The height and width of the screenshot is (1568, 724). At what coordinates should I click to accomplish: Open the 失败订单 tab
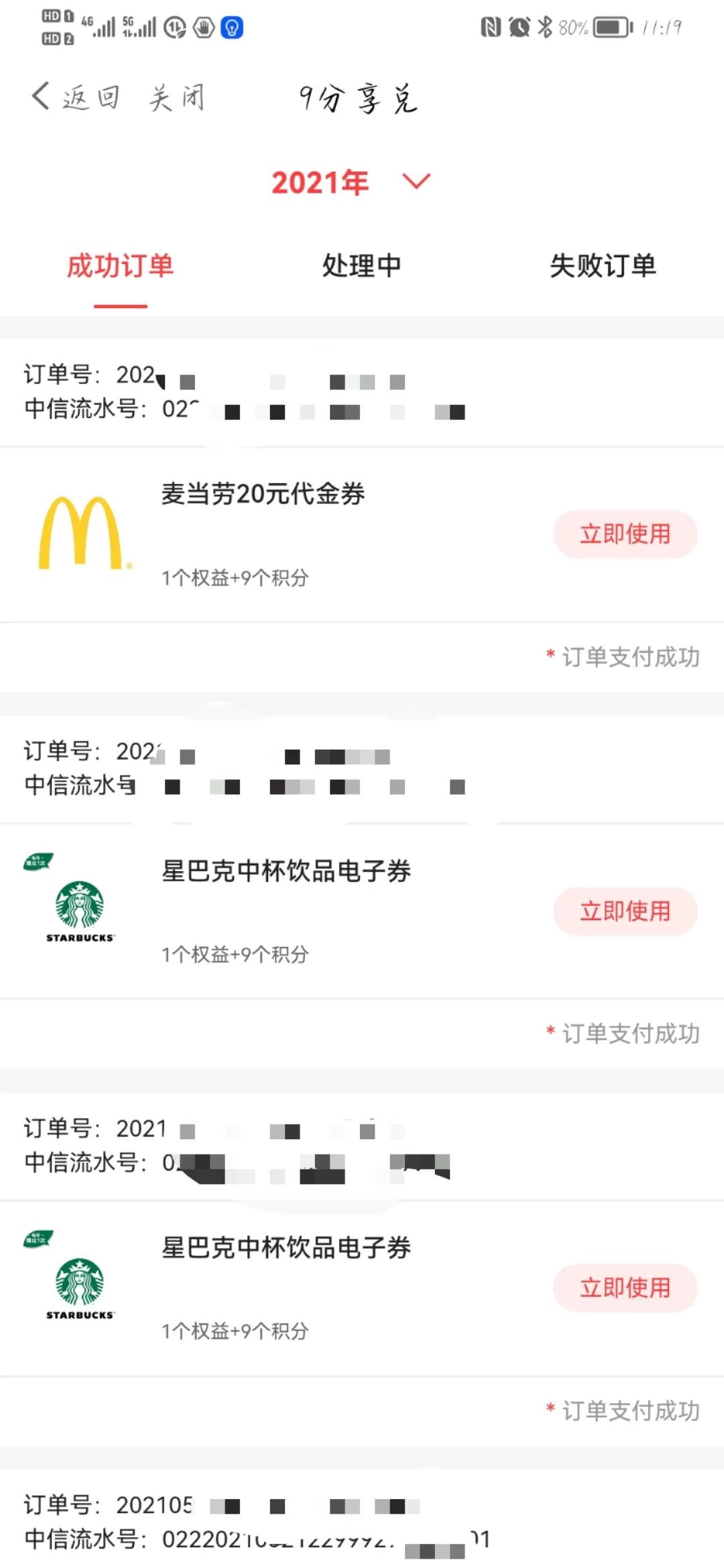(603, 266)
